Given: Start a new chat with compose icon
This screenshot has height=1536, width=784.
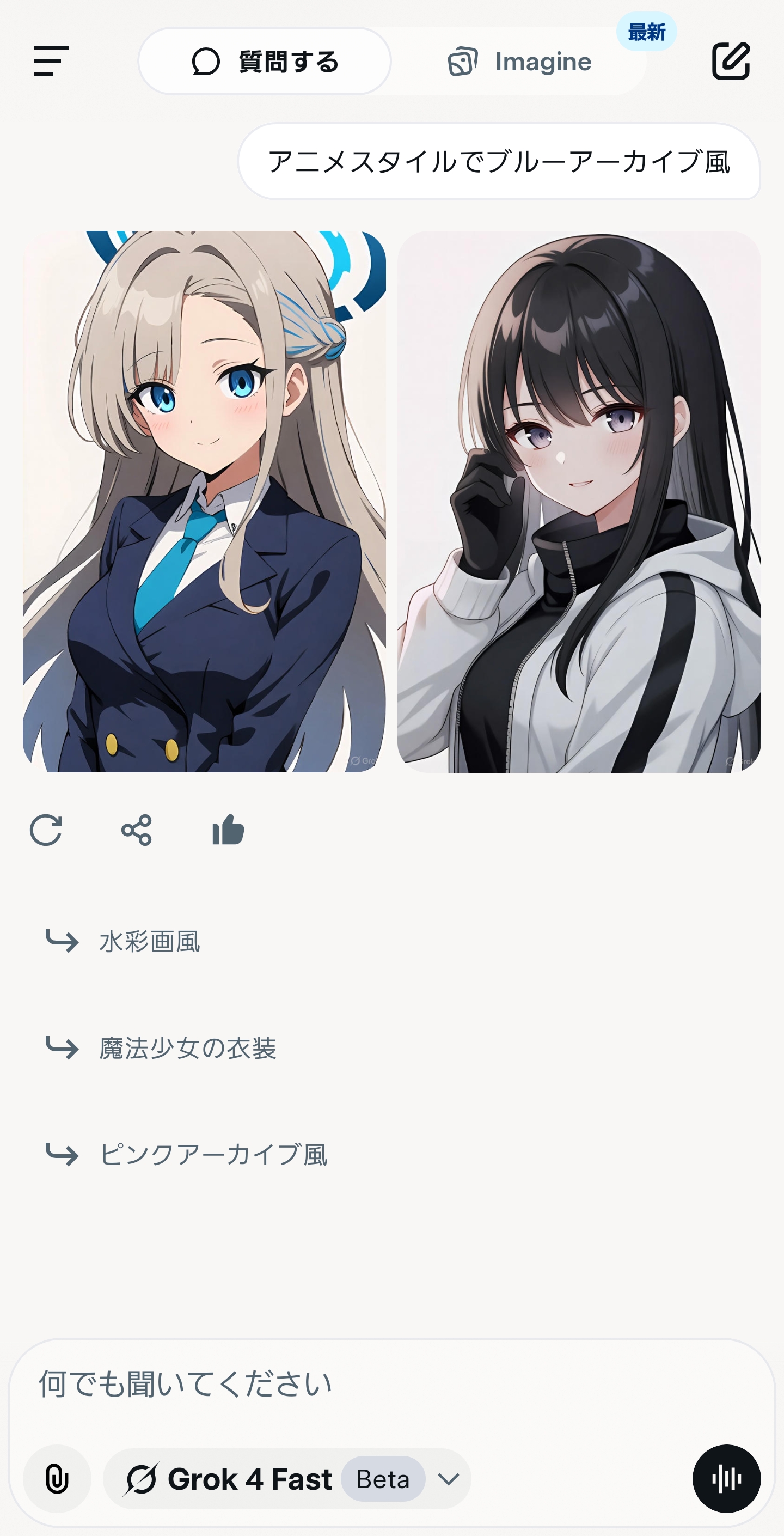Looking at the screenshot, I should [730, 61].
